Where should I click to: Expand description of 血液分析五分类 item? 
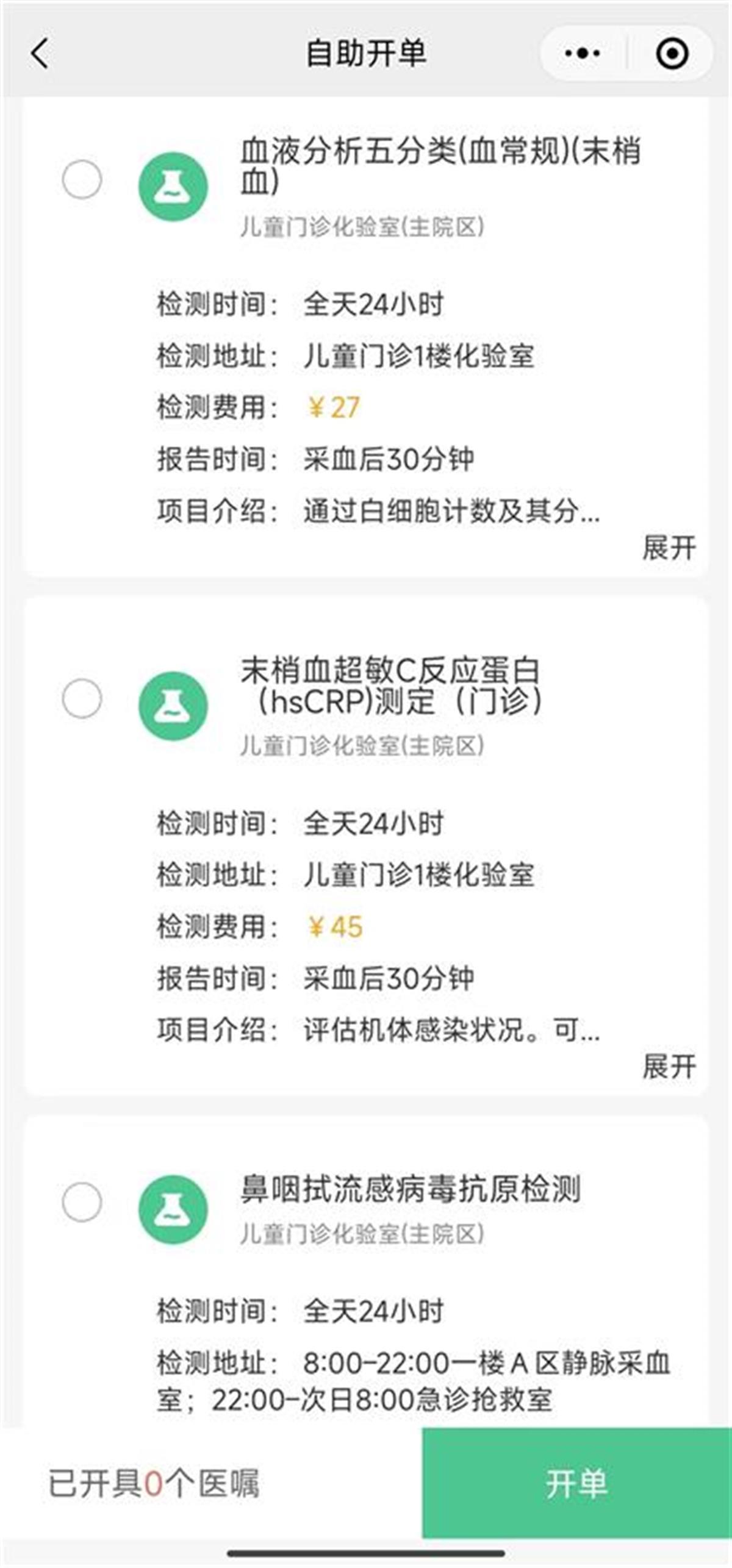click(x=669, y=548)
